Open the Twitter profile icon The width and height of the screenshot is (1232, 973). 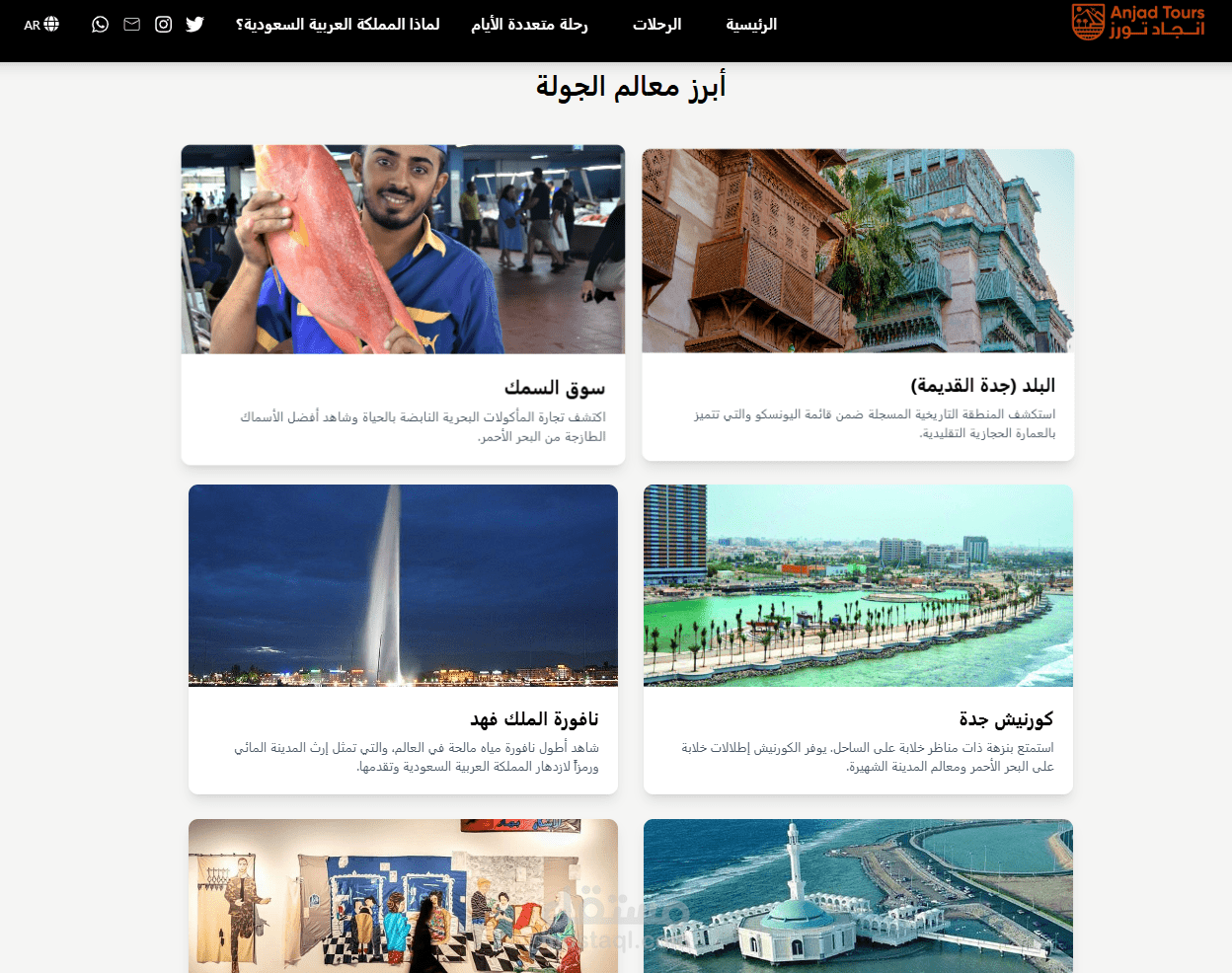tap(194, 25)
